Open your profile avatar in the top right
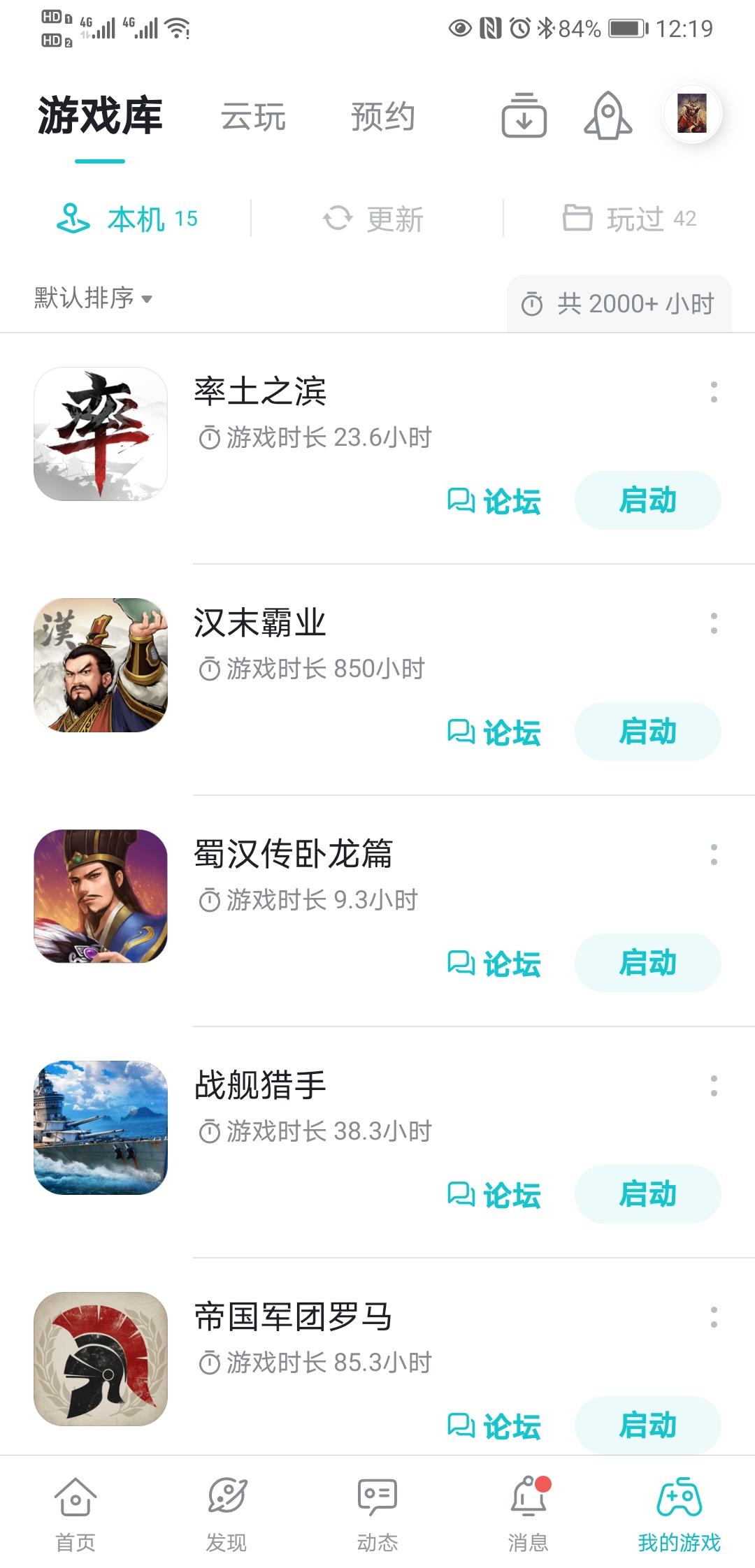This screenshot has width=755, height=1568. [x=691, y=115]
